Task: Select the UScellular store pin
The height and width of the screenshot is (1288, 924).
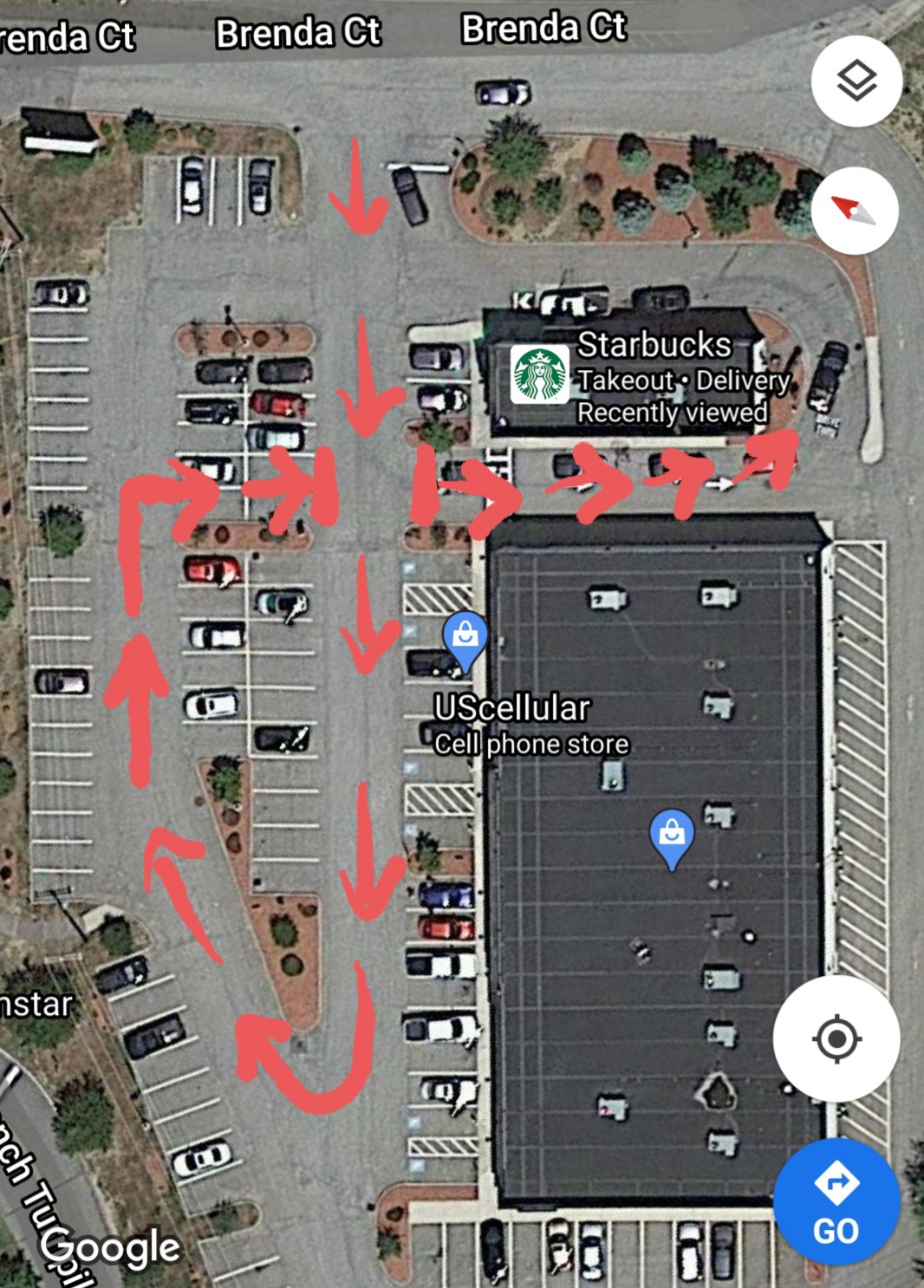Action: (x=465, y=638)
